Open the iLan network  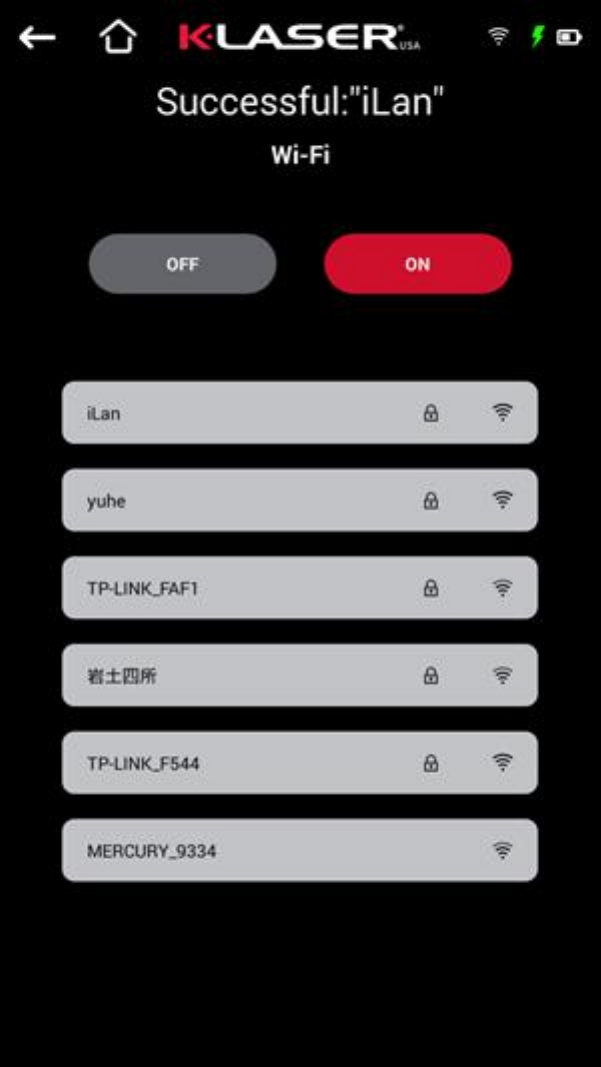tap(299, 412)
